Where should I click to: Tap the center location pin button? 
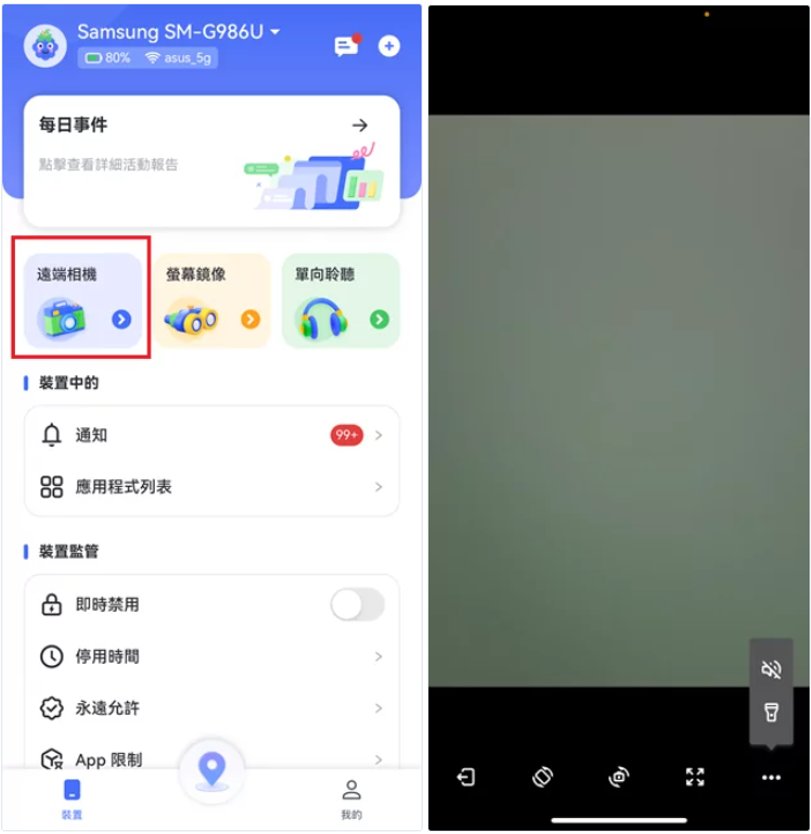211,770
